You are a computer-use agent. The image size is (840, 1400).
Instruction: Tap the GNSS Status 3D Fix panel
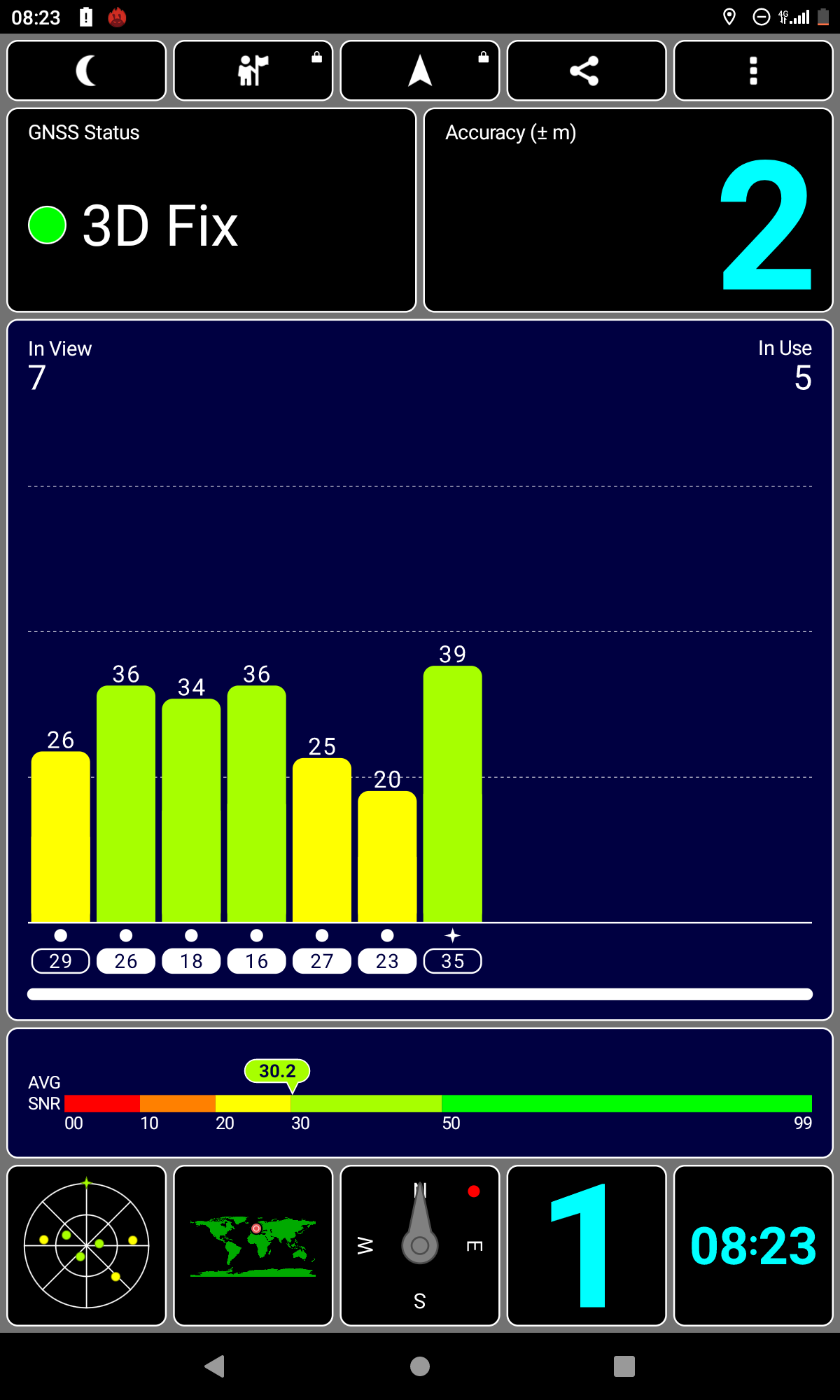coord(211,210)
